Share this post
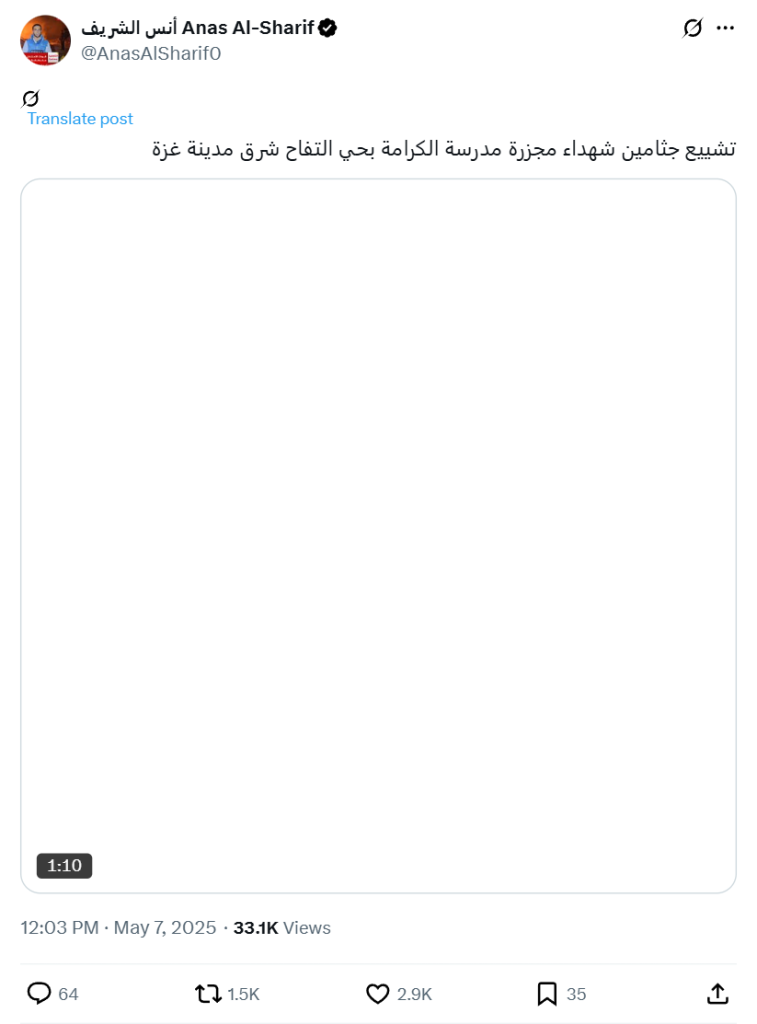 click(717, 993)
